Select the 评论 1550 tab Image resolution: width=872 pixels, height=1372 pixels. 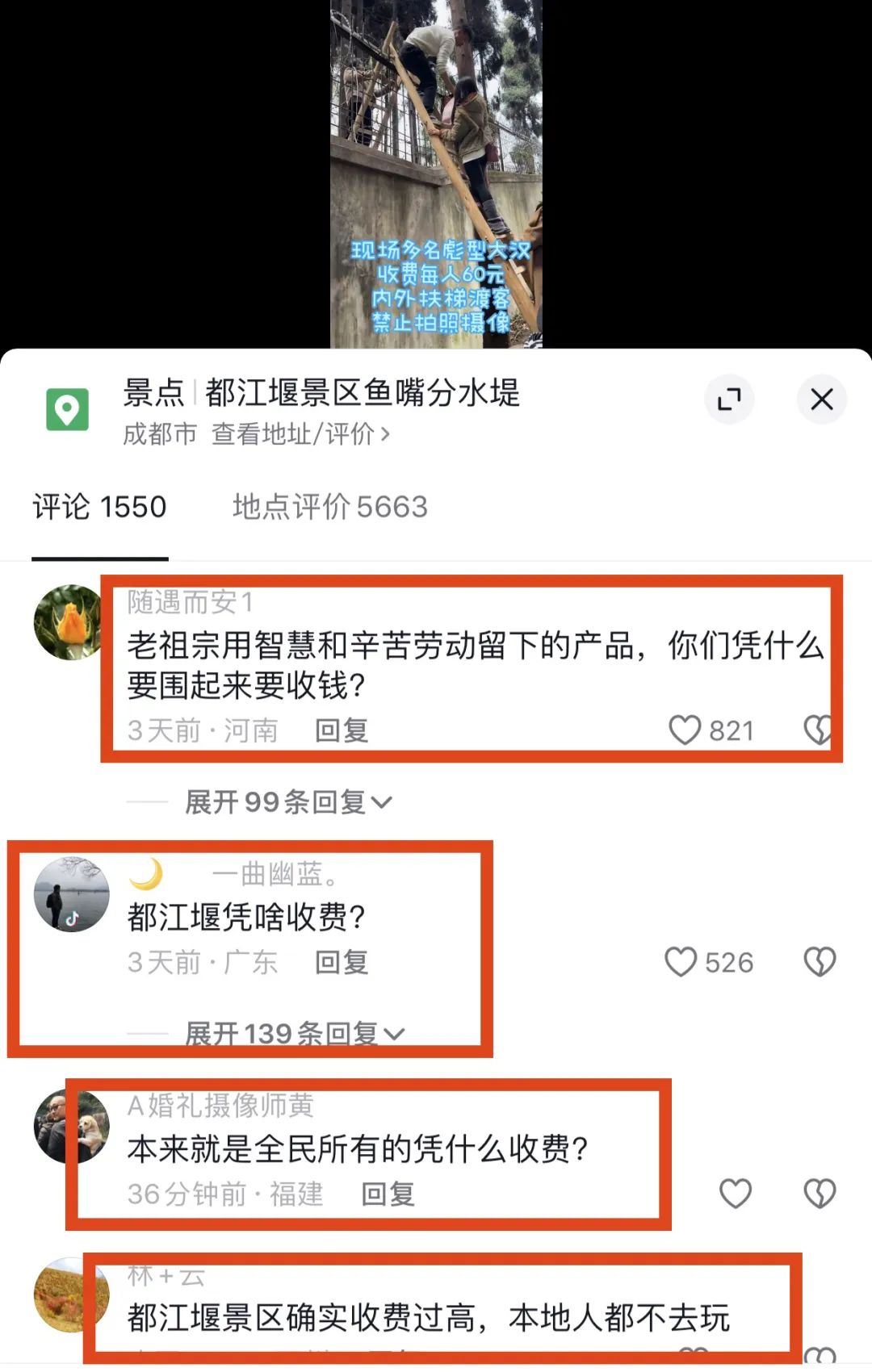point(99,507)
